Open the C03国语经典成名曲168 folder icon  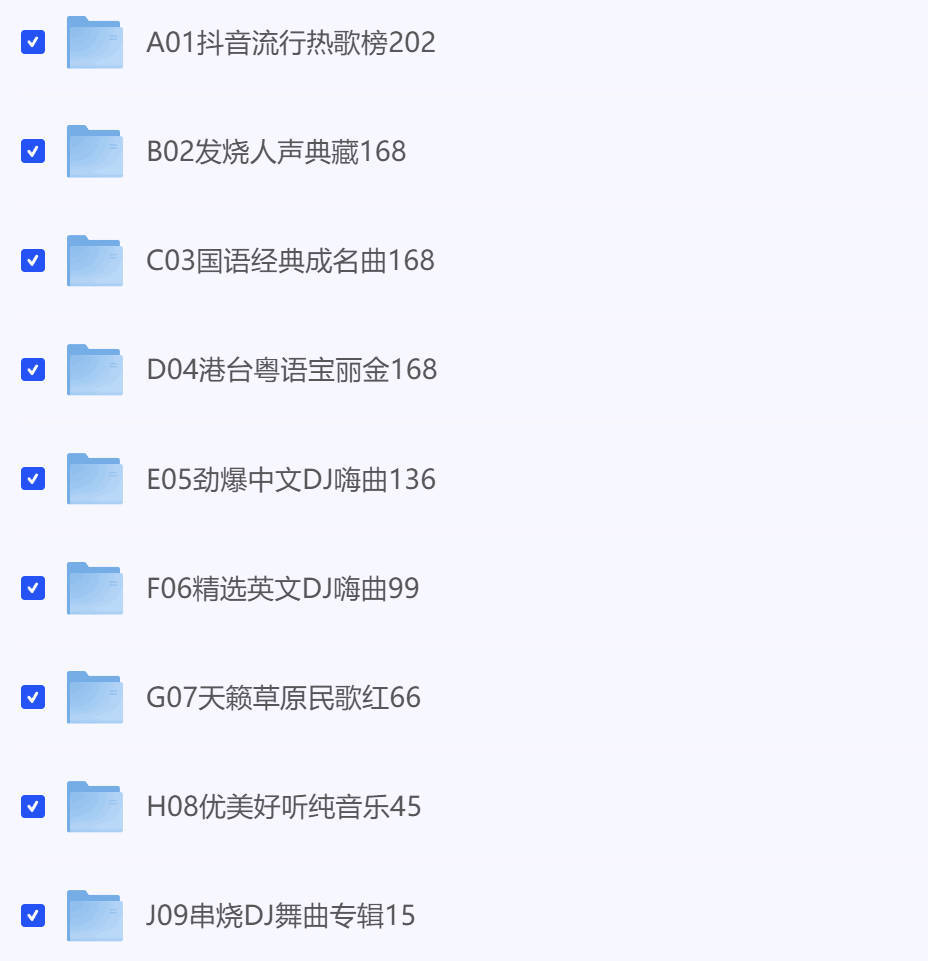click(x=93, y=260)
